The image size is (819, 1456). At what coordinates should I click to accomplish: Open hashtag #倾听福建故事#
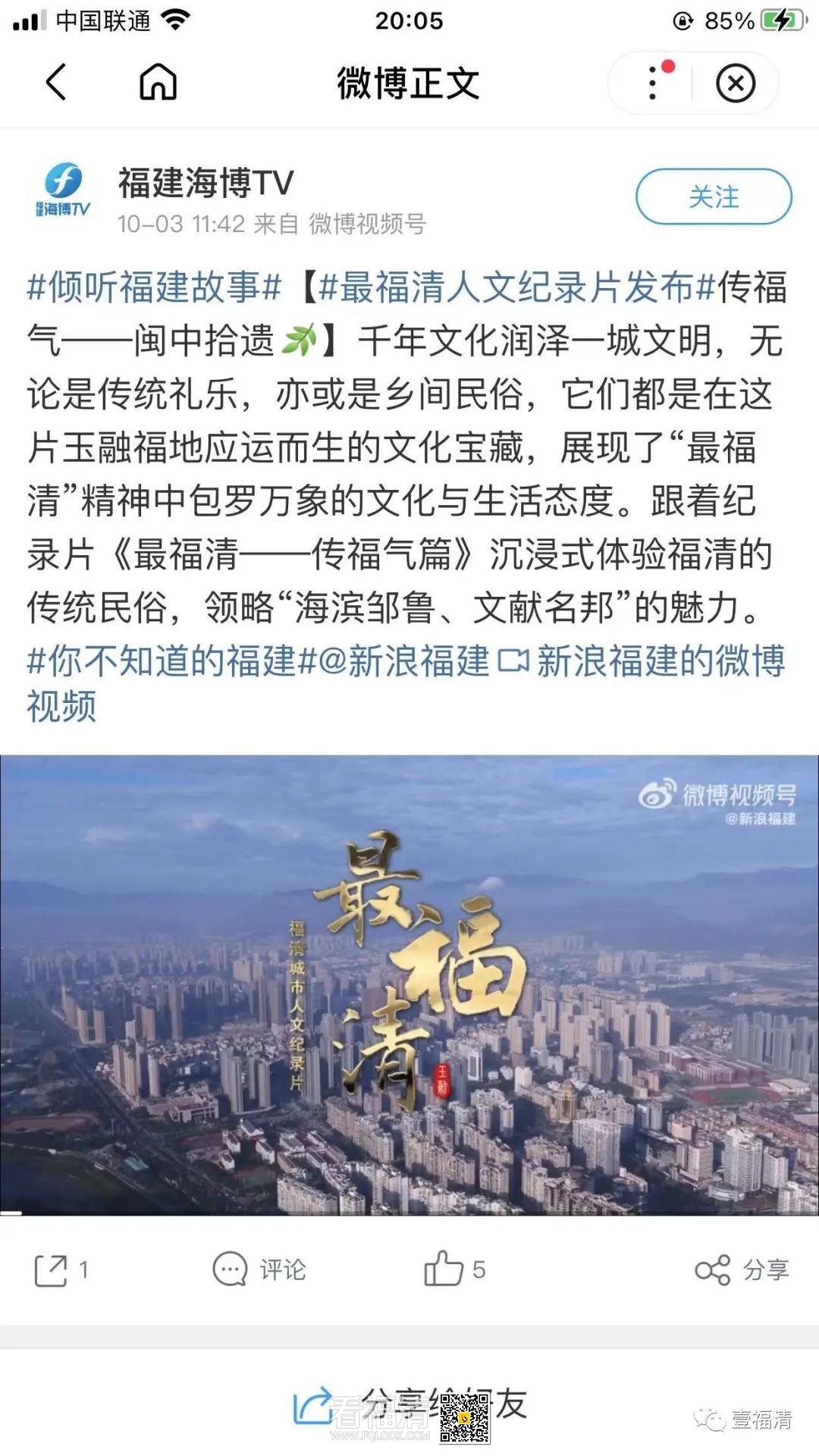click(x=154, y=287)
